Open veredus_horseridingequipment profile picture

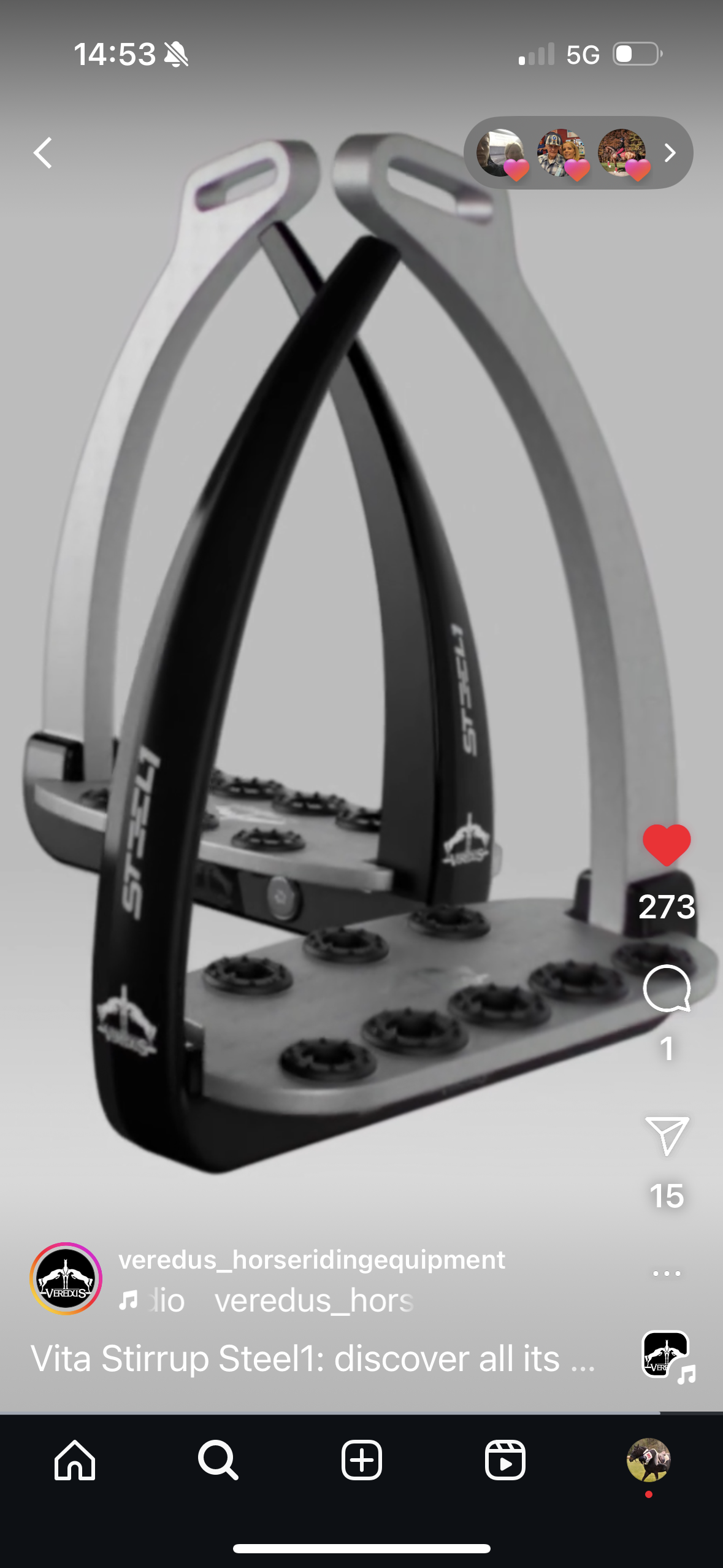[x=66, y=1278]
